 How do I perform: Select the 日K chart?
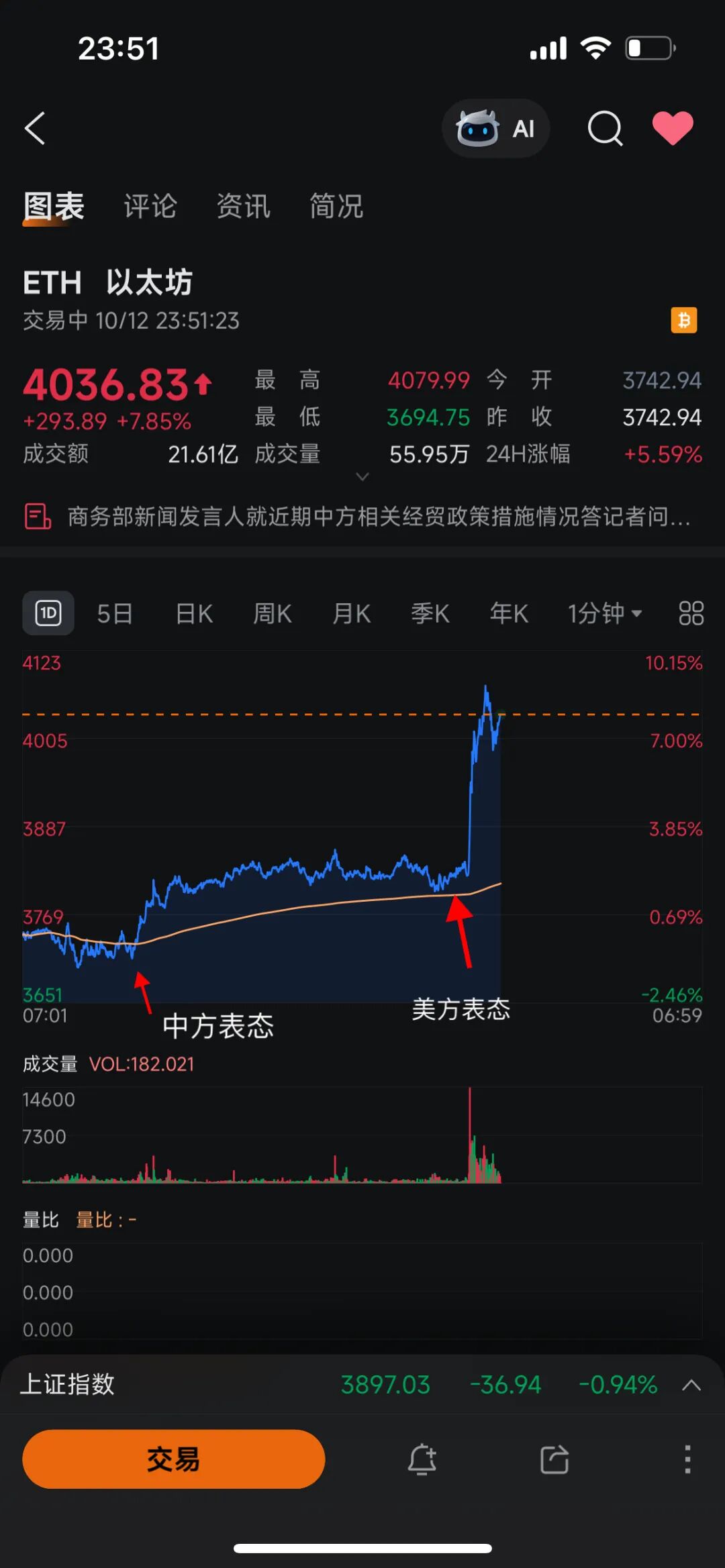point(194,613)
